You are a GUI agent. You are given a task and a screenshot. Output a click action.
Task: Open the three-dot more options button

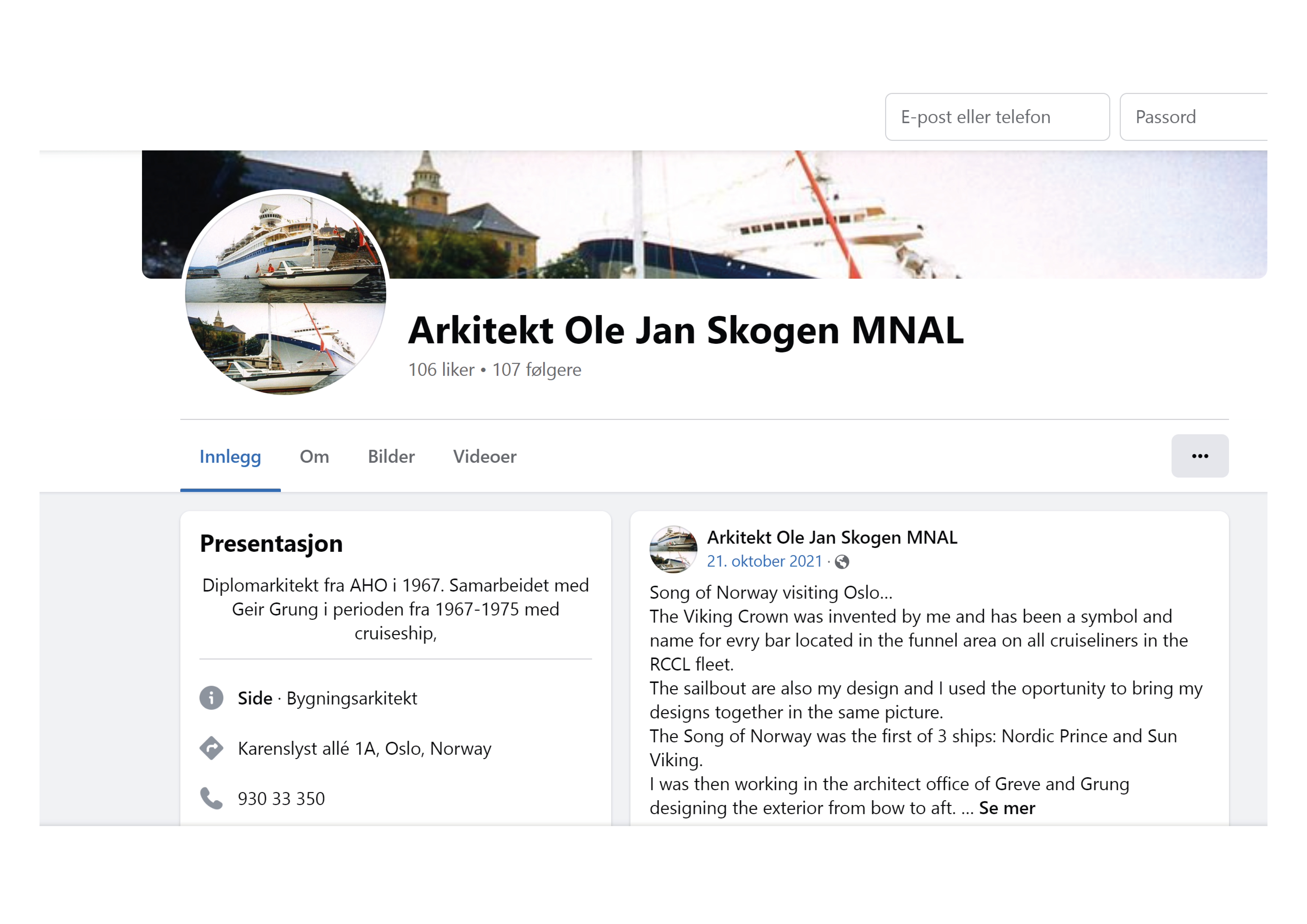1200,456
